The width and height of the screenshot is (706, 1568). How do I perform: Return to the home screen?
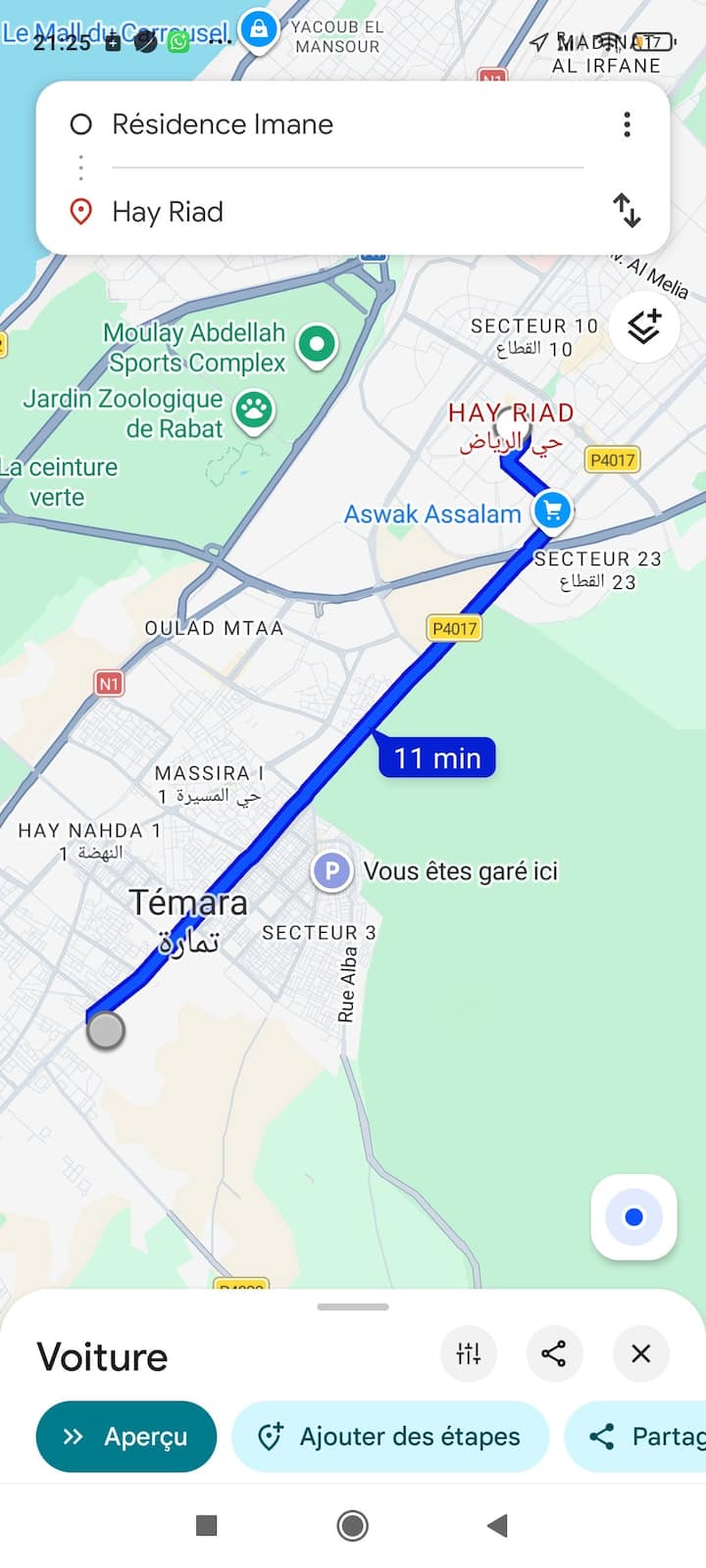click(352, 1525)
